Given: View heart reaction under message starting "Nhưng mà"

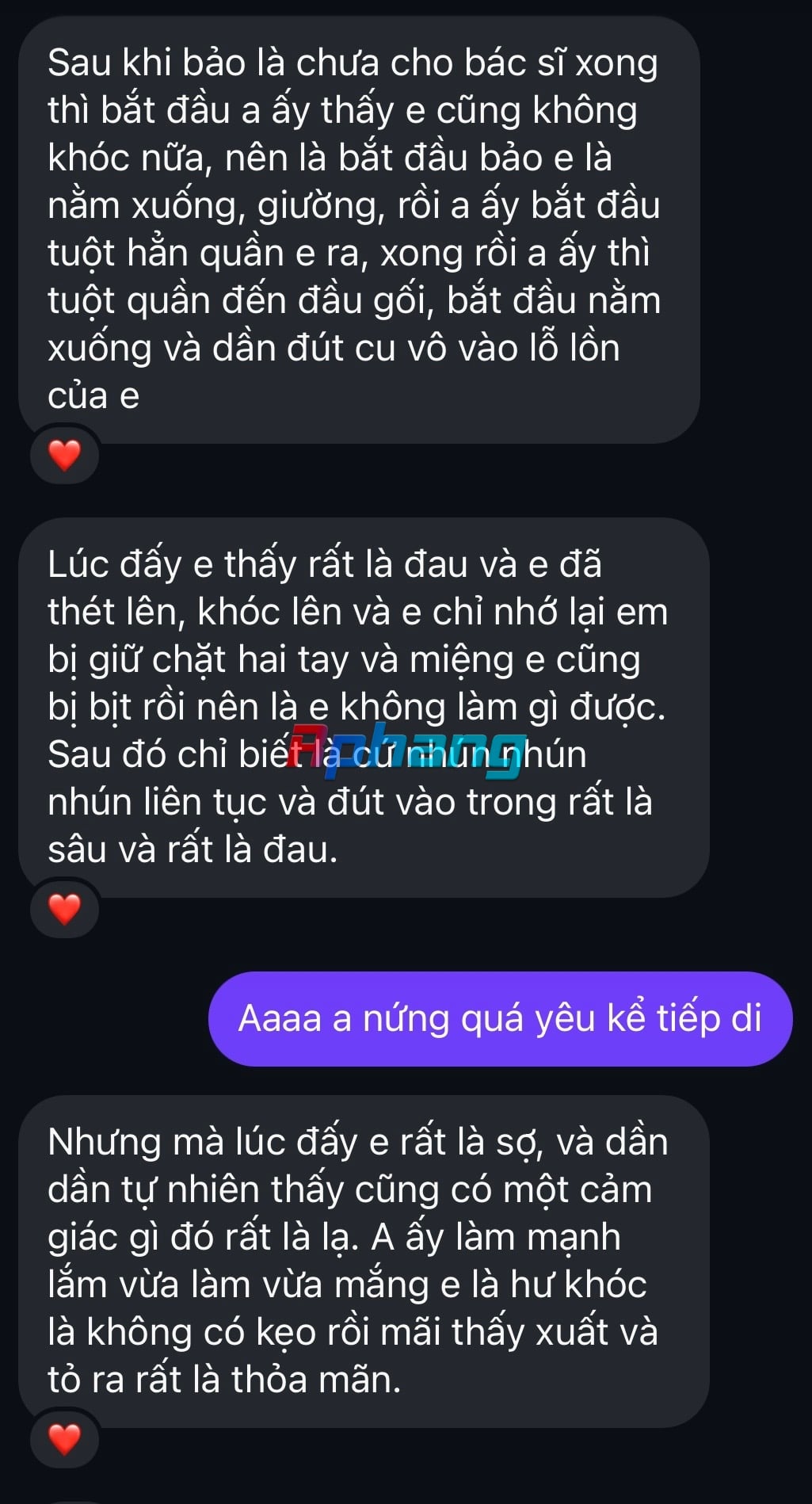Looking at the screenshot, I should tap(64, 1439).
